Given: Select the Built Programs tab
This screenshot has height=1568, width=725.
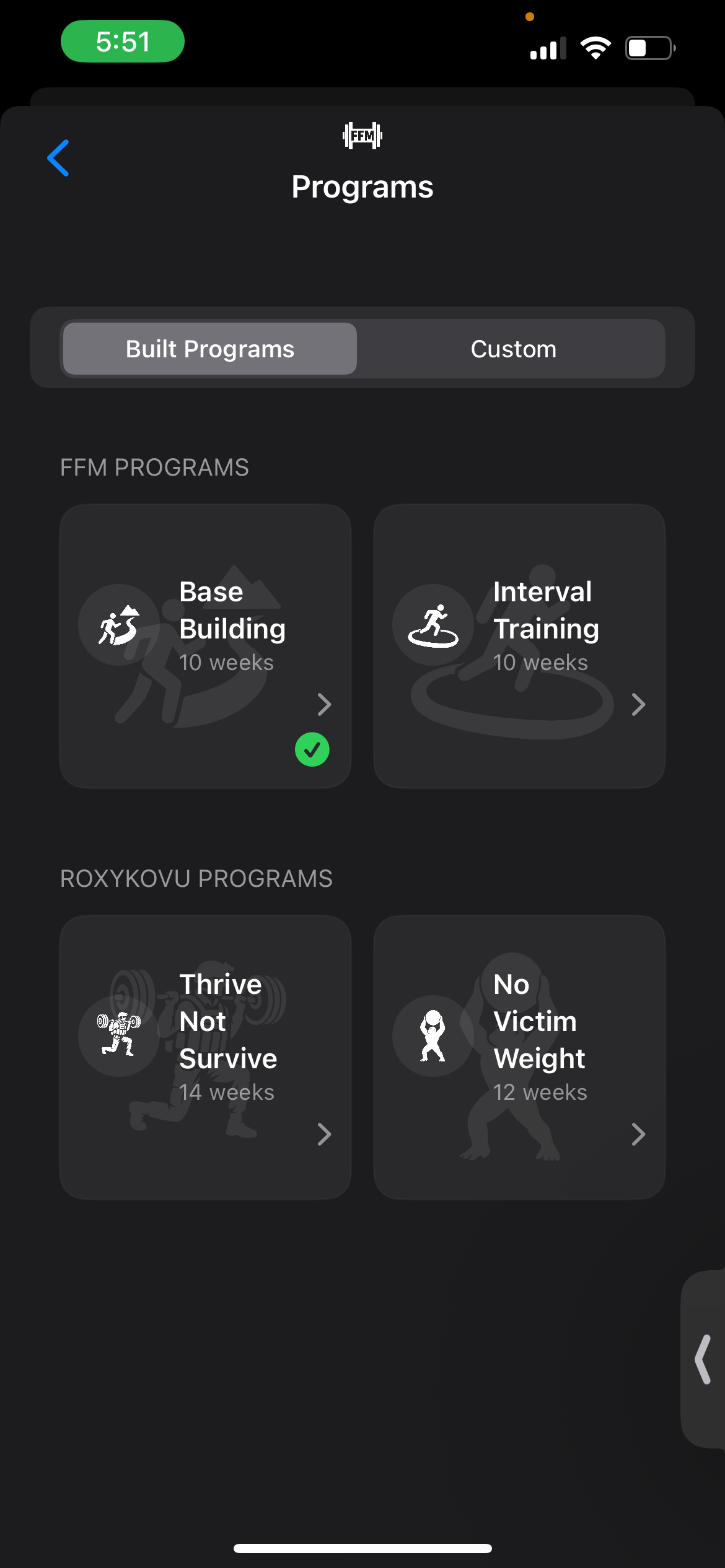Looking at the screenshot, I should tap(210, 349).
